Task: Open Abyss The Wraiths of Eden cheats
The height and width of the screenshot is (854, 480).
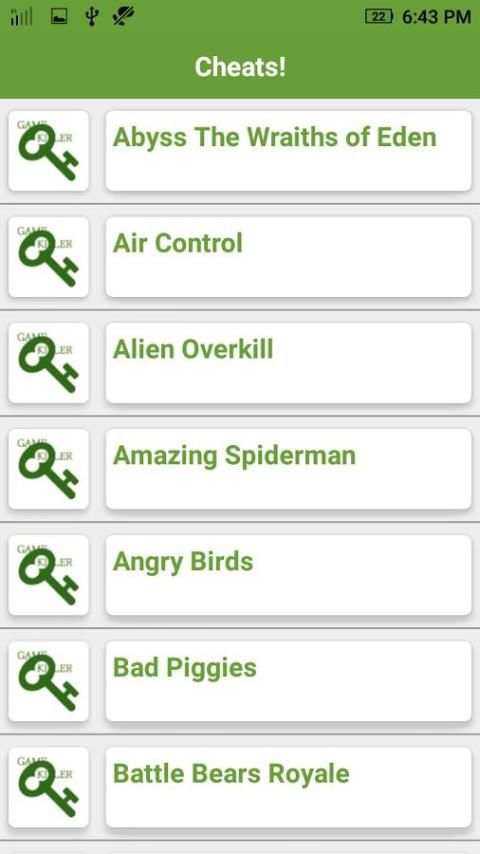Action: point(288,151)
